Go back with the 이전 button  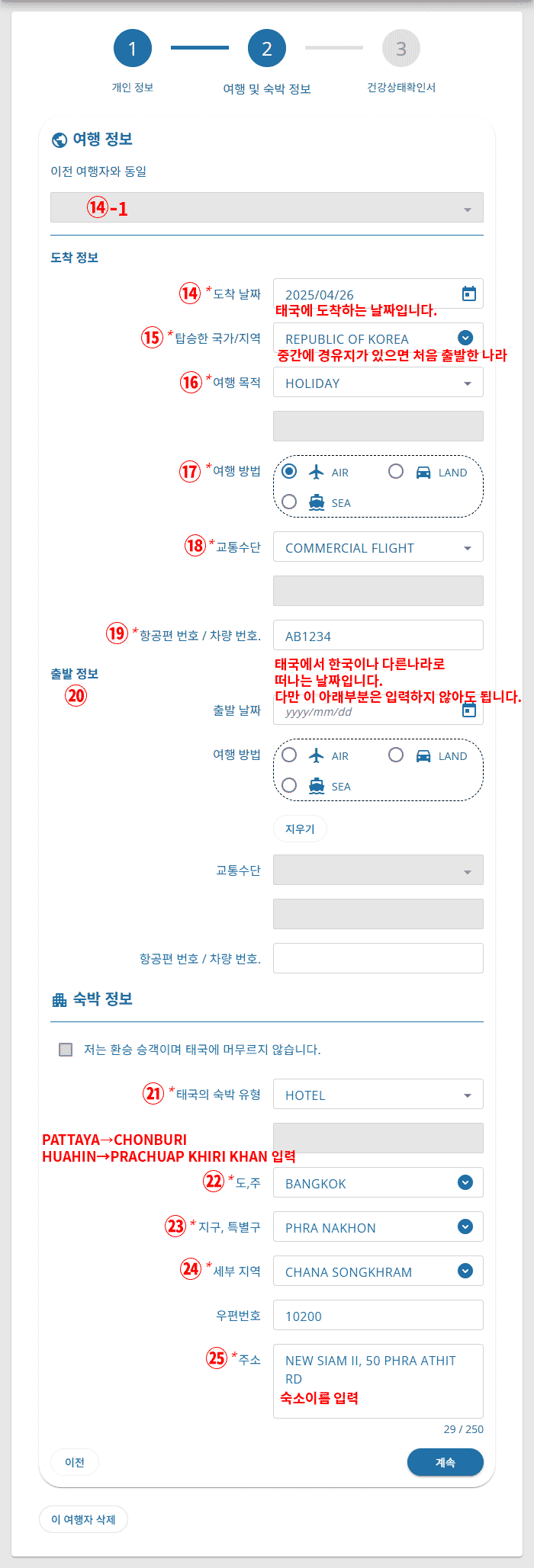pyautogui.click(x=75, y=1462)
